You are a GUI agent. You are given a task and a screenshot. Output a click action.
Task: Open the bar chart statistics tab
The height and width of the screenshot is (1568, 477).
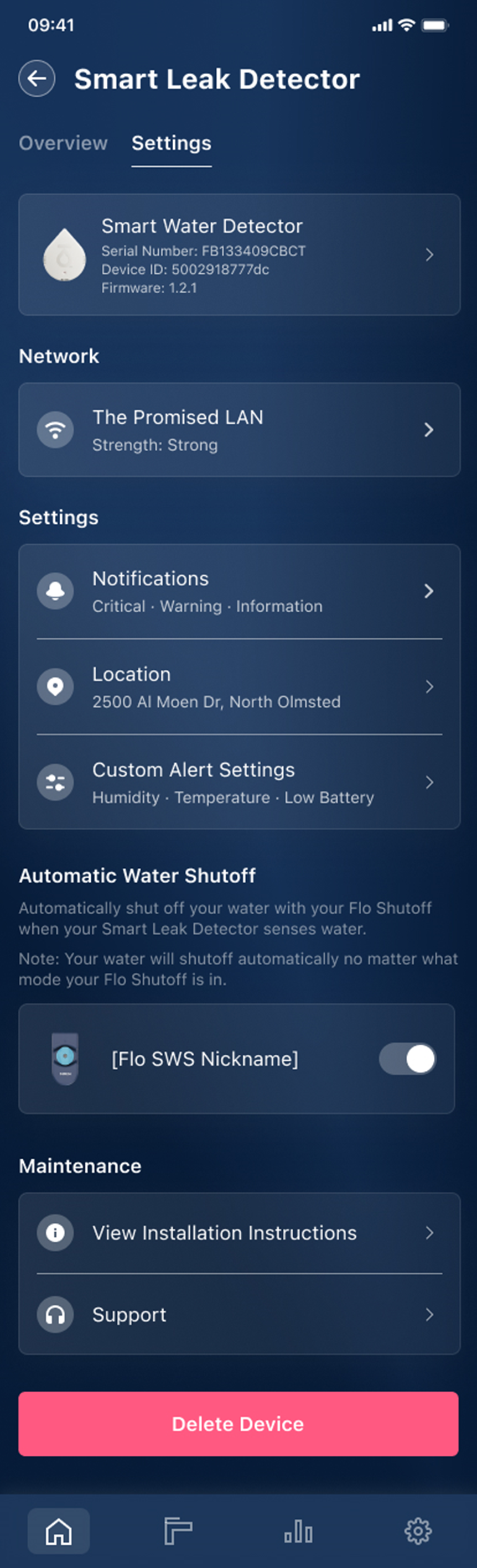(298, 1531)
